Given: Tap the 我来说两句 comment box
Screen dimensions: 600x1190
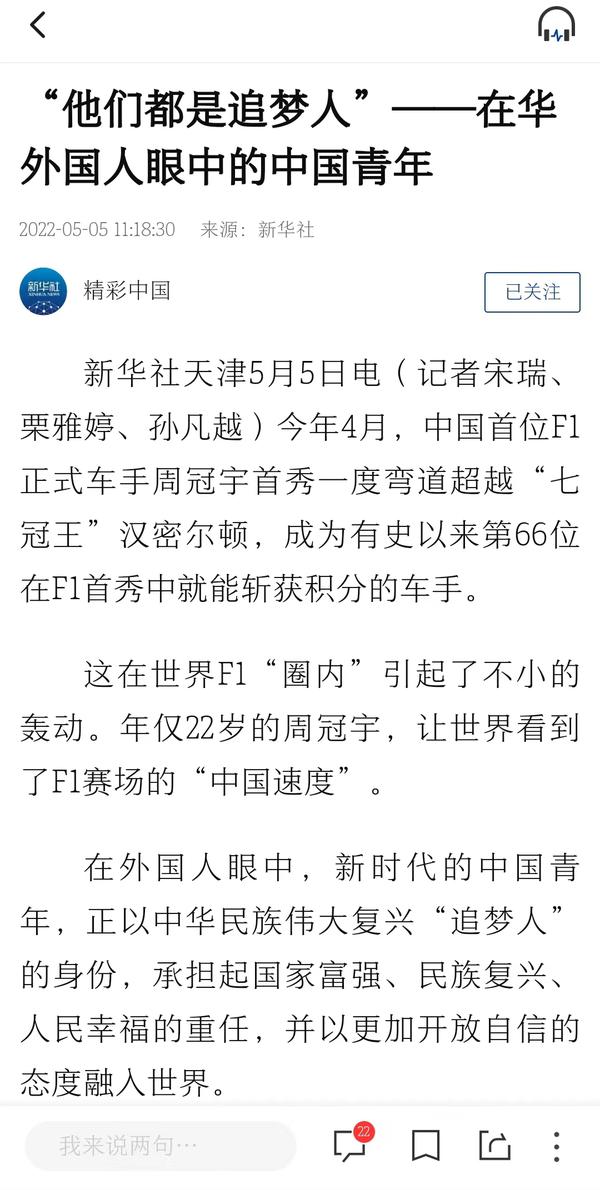Looking at the screenshot, I should [160, 1145].
